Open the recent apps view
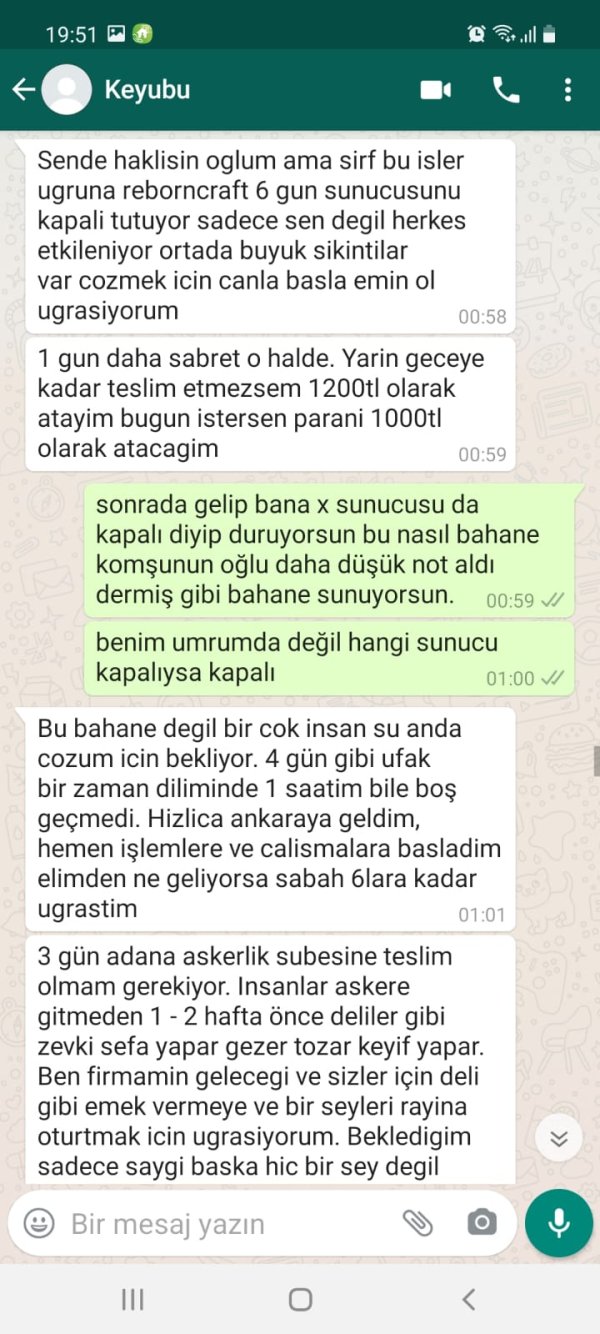Screen dimensions: 600x1334 (x=132, y=1299)
